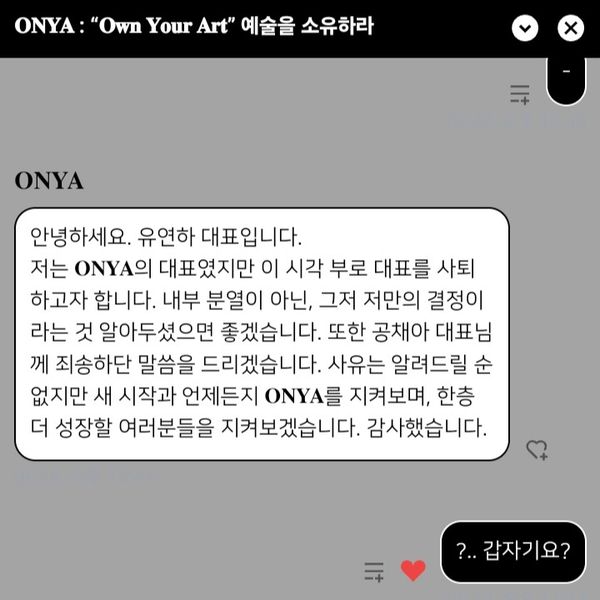Close the ONYA chat window
The width and height of the screenshot is (600, 600).
570,28
